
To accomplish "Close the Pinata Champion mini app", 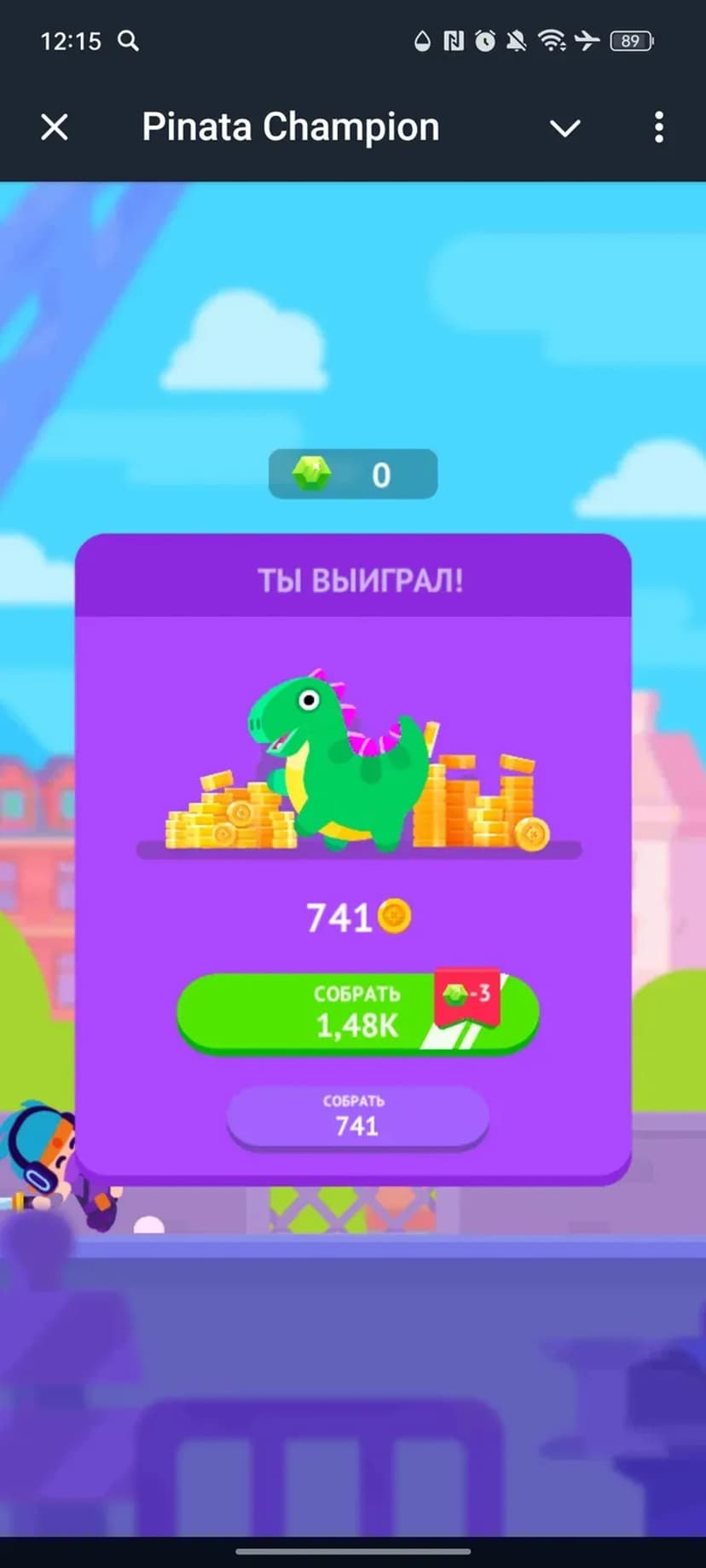I will click(x=55, y=128).
